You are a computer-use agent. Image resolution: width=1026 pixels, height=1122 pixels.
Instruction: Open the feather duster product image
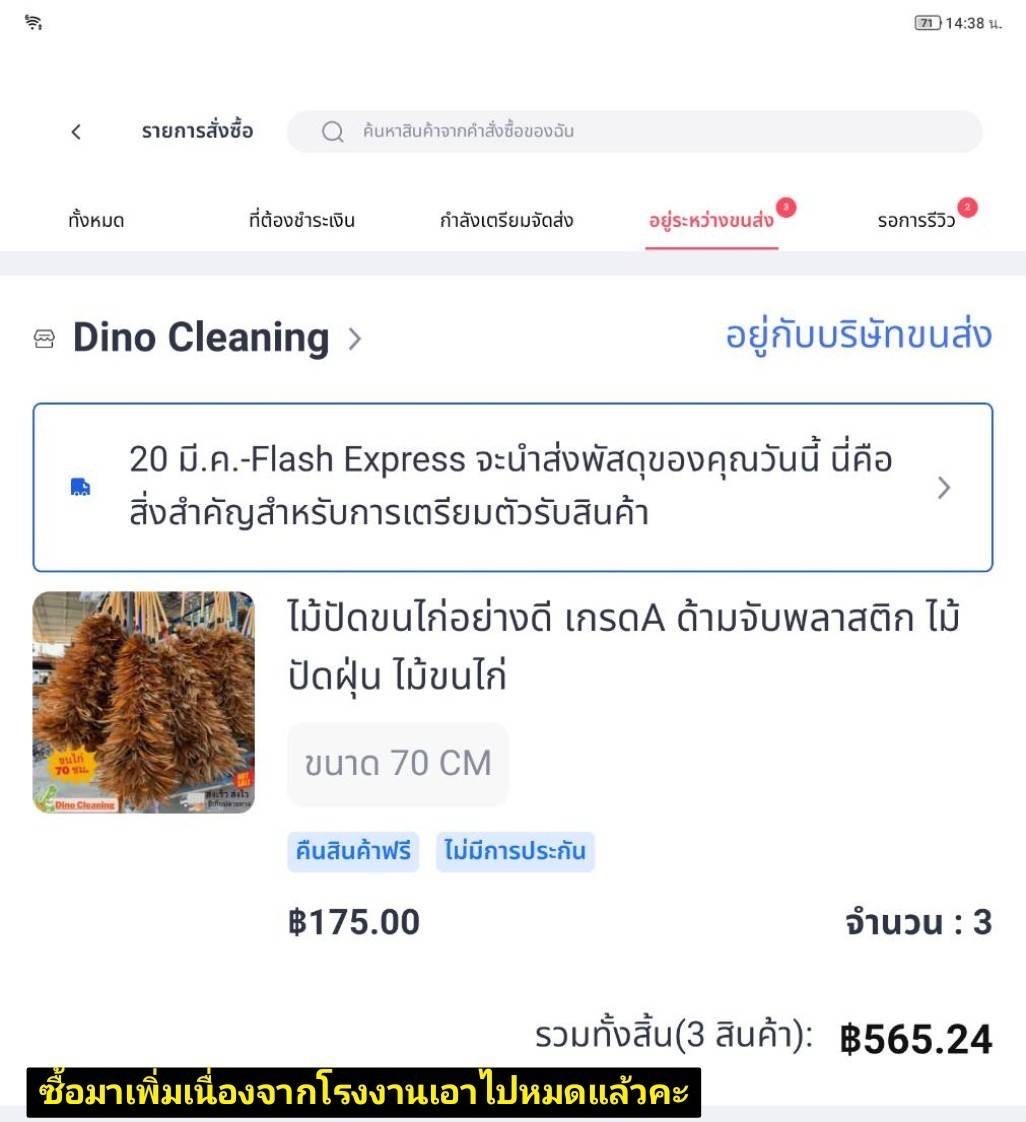(x=144, y=702)
